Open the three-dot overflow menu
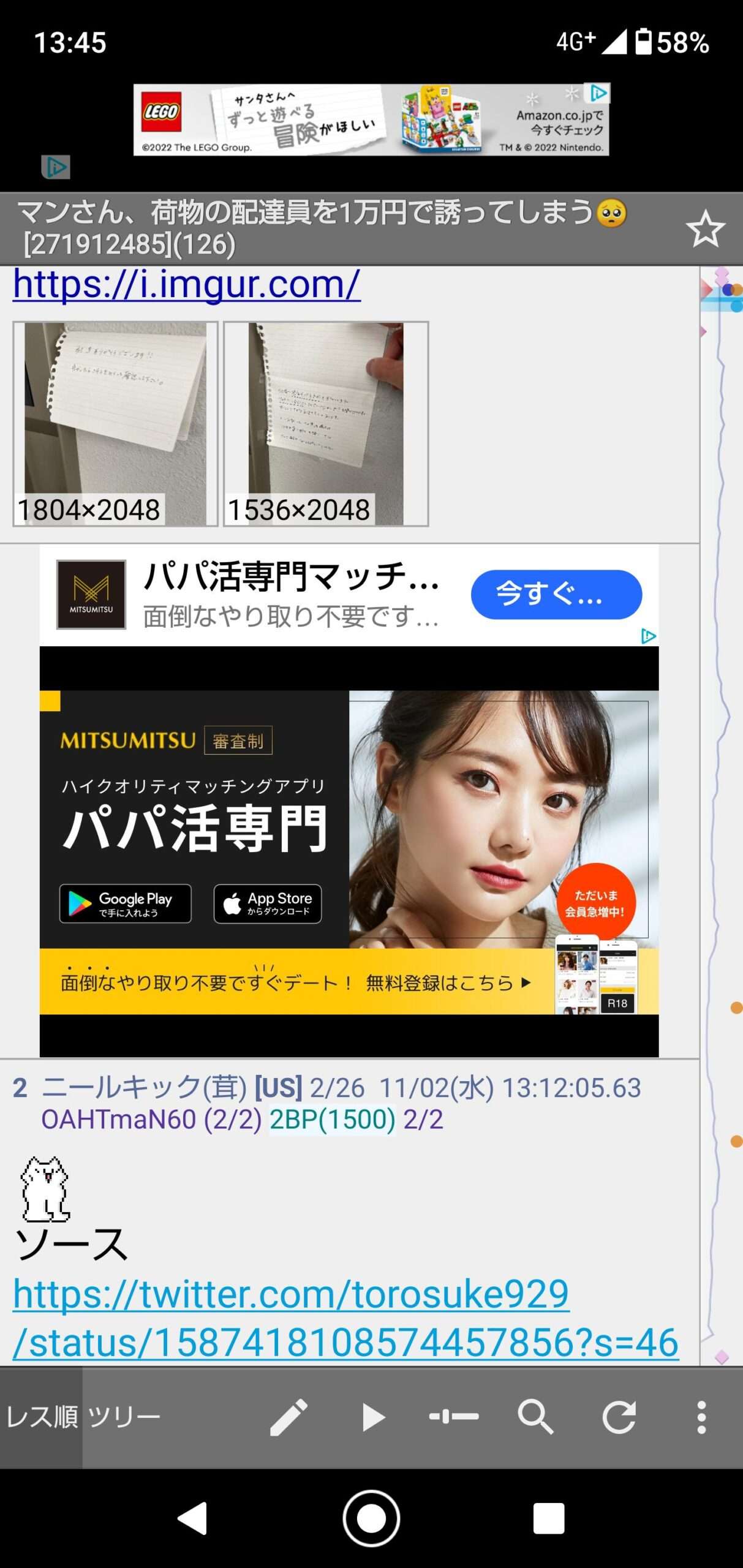Image resolution: width=743 pixels, height=1568 pixels. (701, 1417)
